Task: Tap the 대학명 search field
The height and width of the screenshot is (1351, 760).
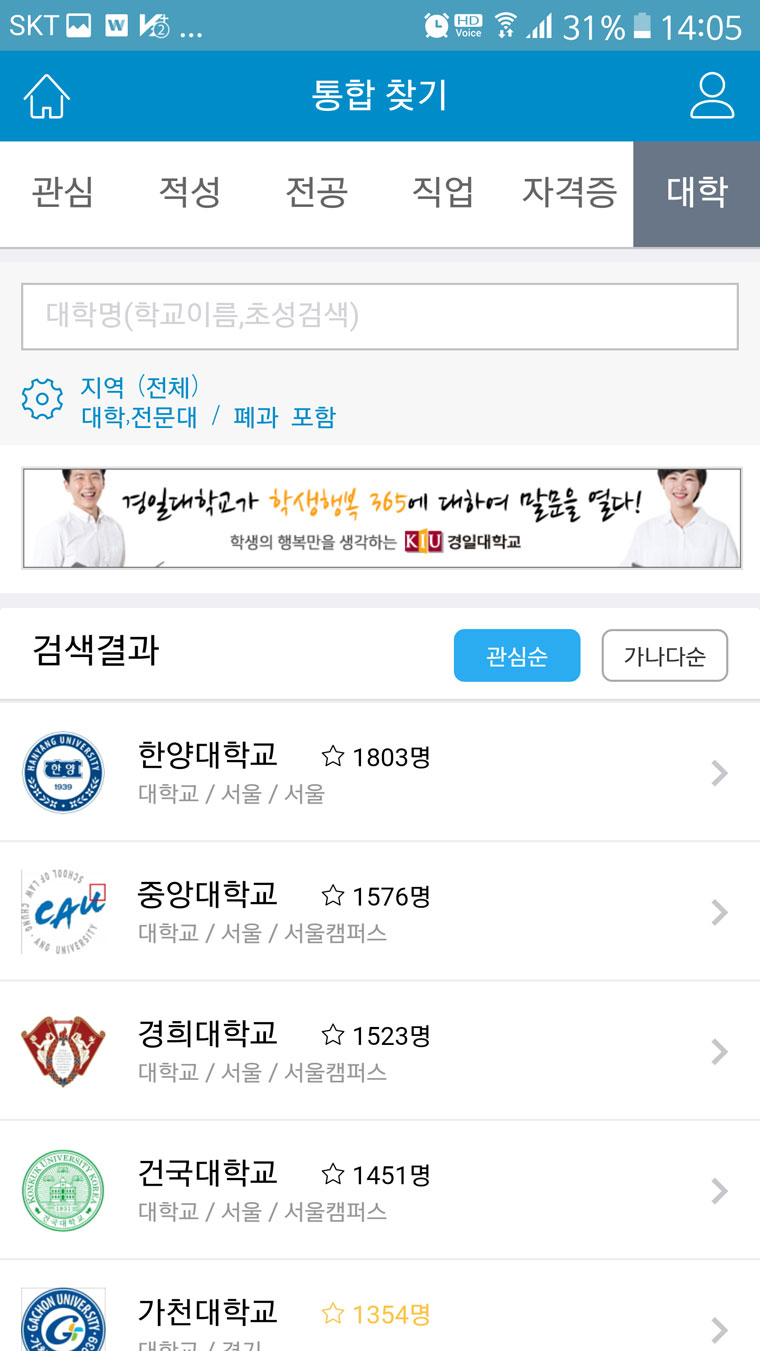Action: [x=380, y=316]
